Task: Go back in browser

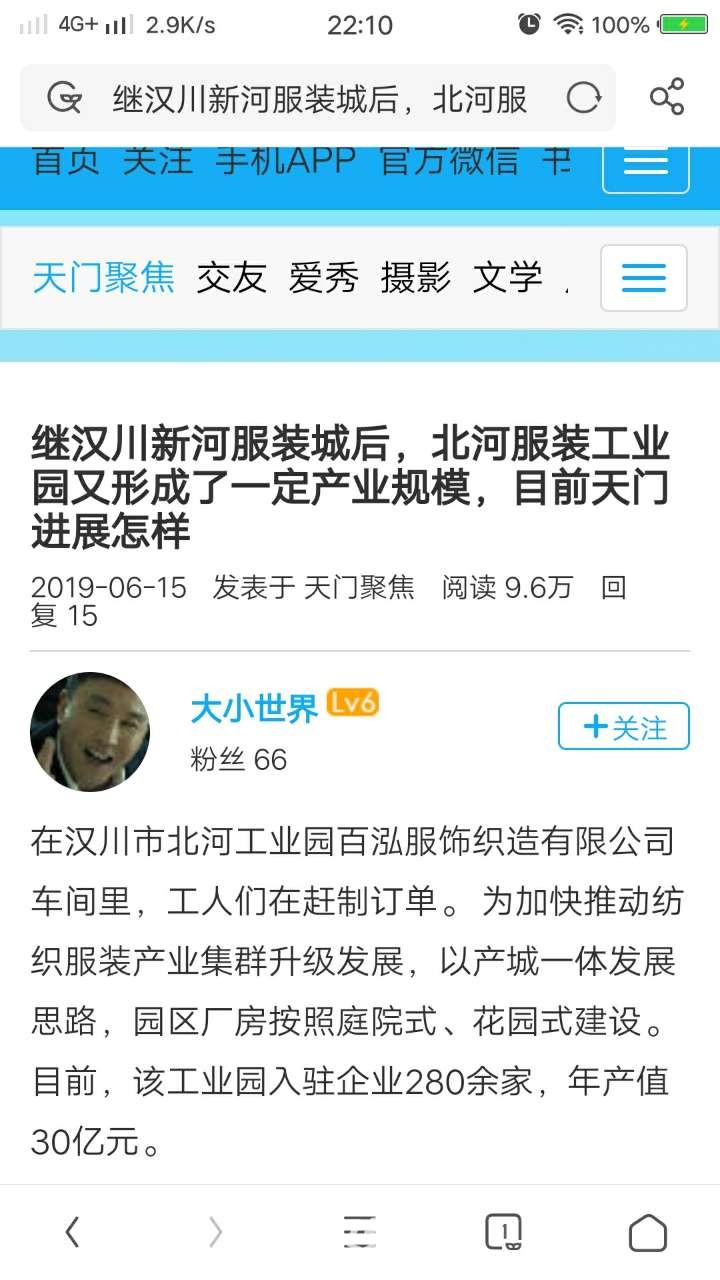Action: click(72, 1232)
